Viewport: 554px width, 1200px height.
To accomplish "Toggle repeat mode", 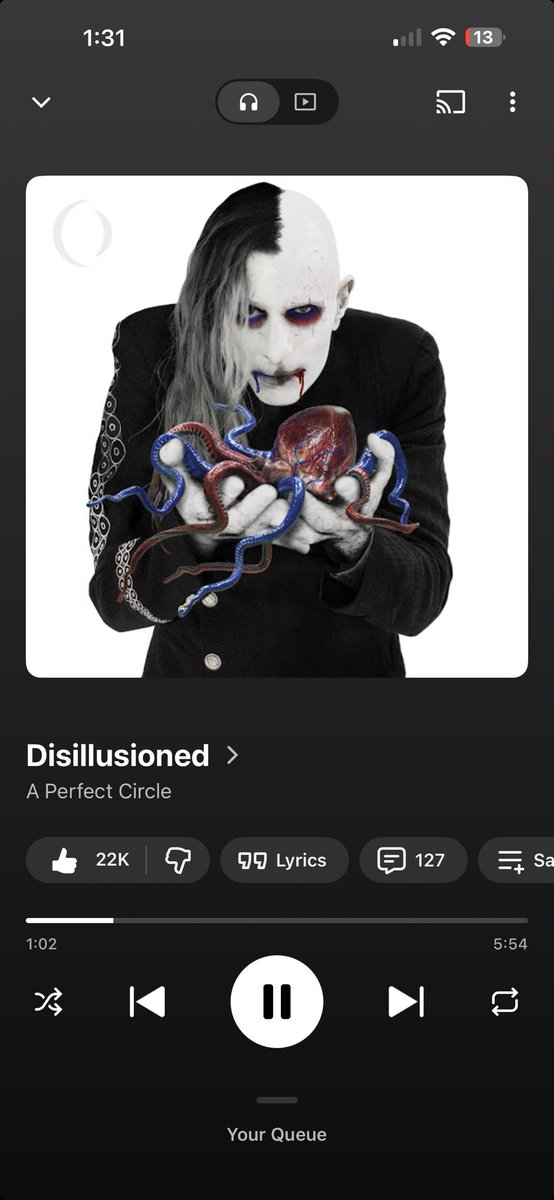I will pos(505,1001).
